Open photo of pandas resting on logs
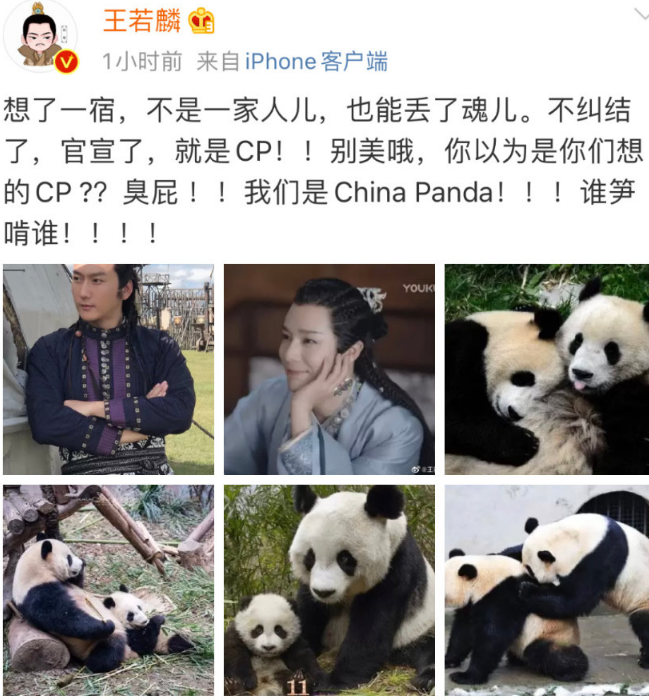649x700 pixels. 108,590
